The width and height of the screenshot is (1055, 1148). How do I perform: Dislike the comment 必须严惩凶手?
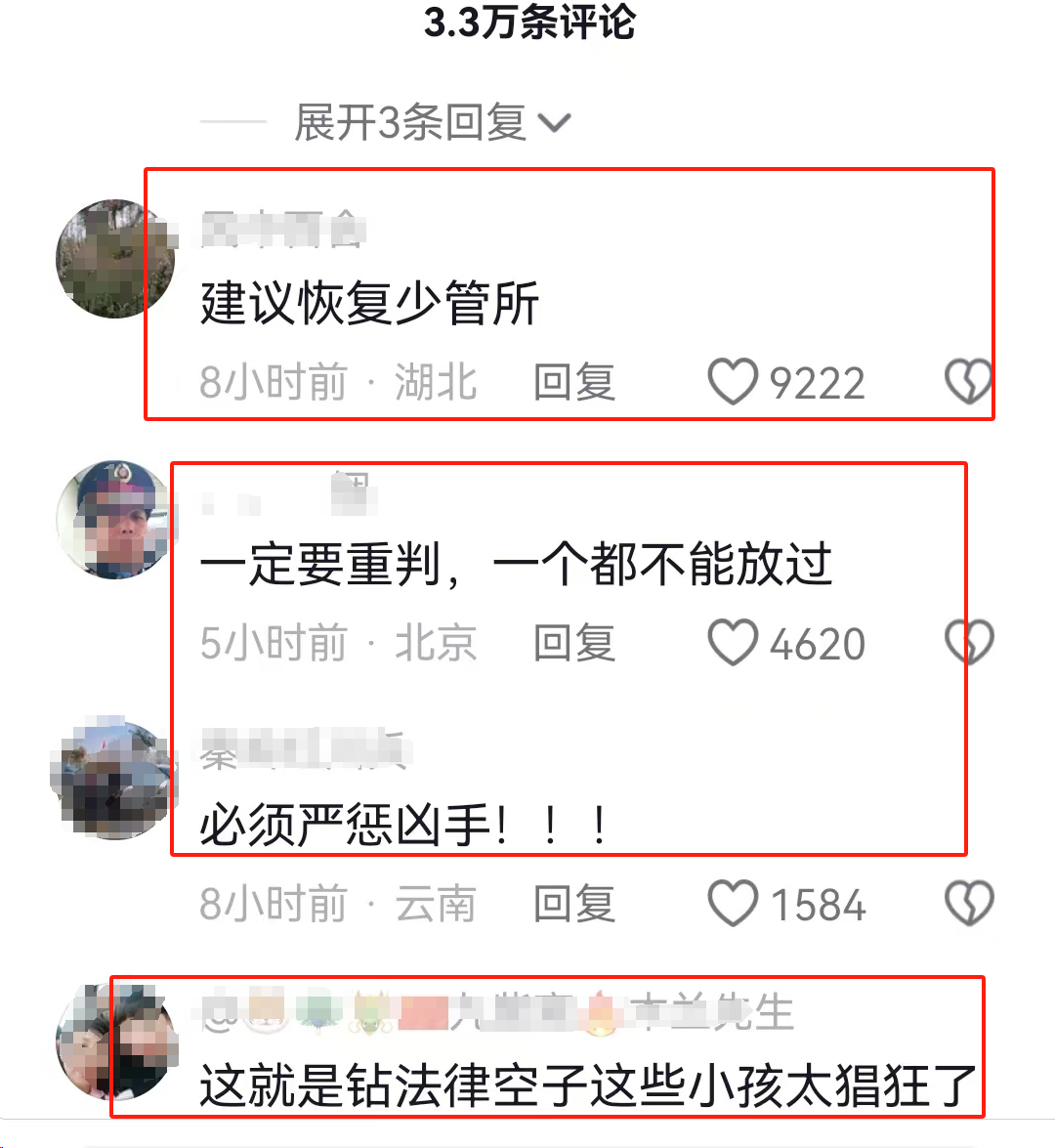click(968, 904)
